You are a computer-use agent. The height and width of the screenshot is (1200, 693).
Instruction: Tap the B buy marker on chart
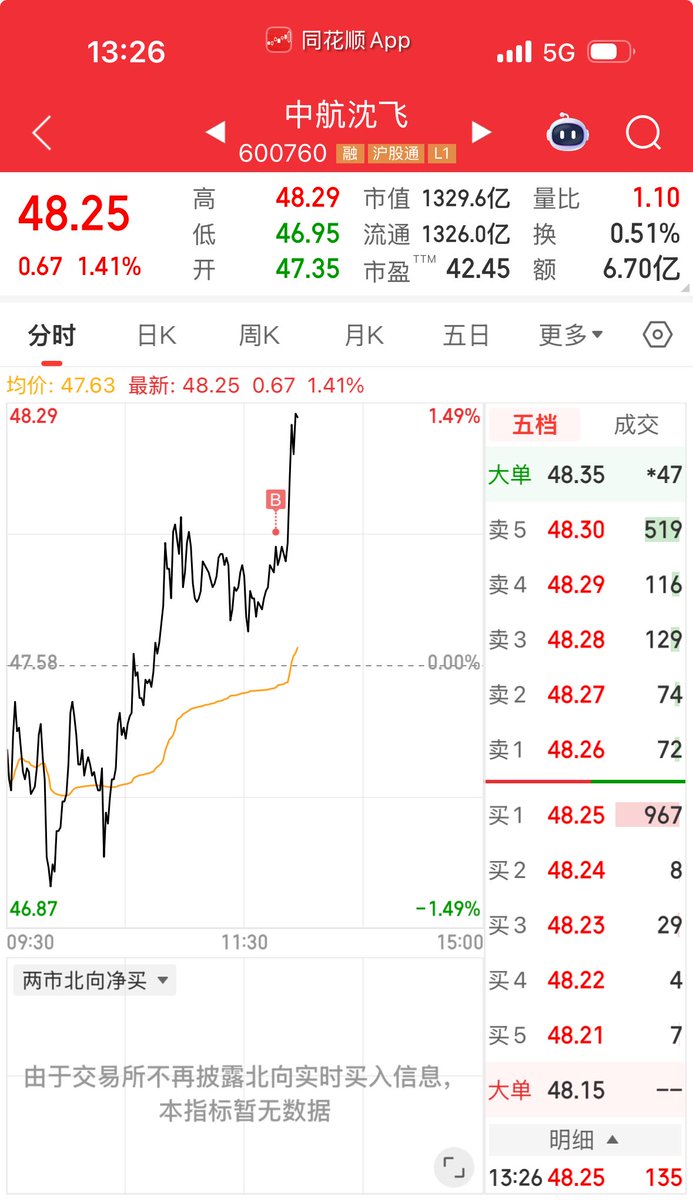tap(276, 500)
